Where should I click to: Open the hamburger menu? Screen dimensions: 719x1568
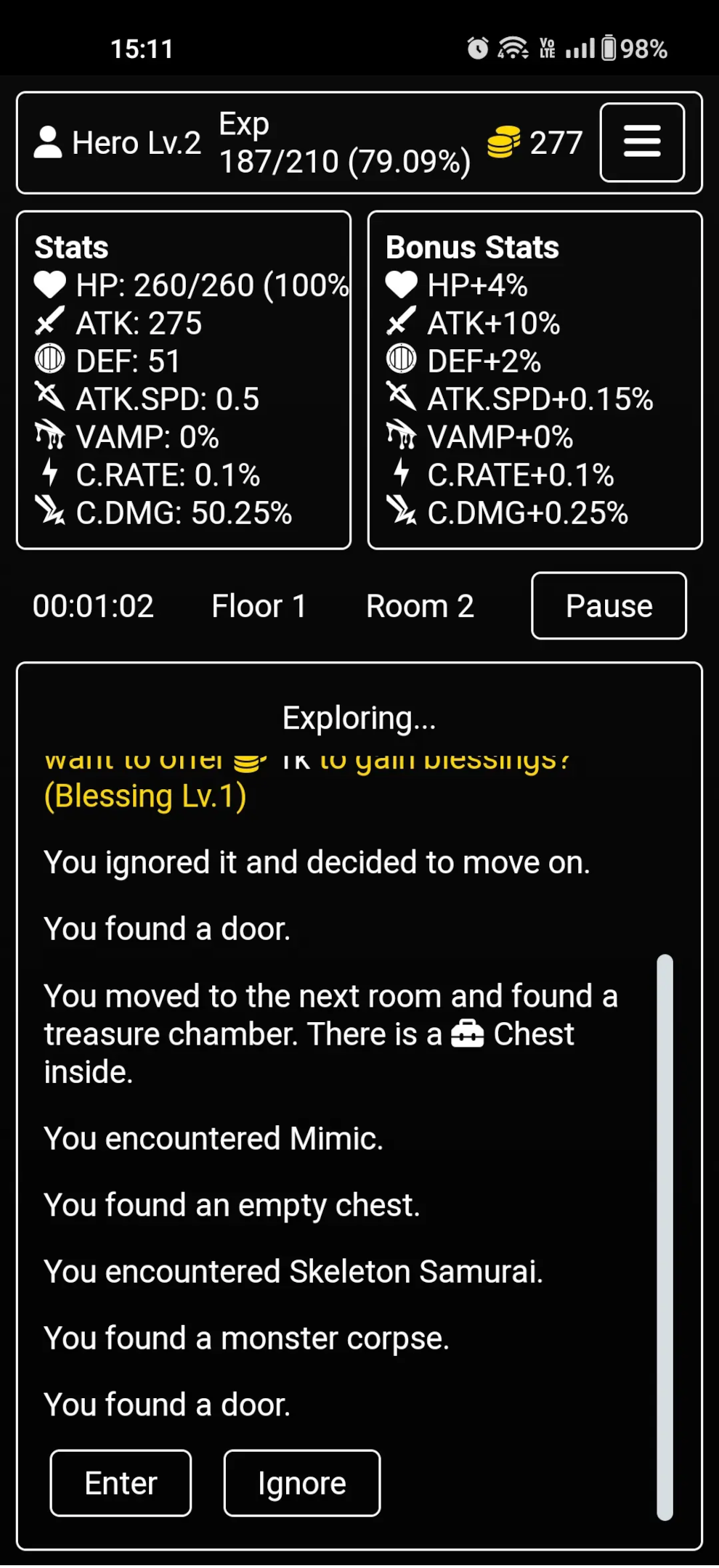pos(641,142)
